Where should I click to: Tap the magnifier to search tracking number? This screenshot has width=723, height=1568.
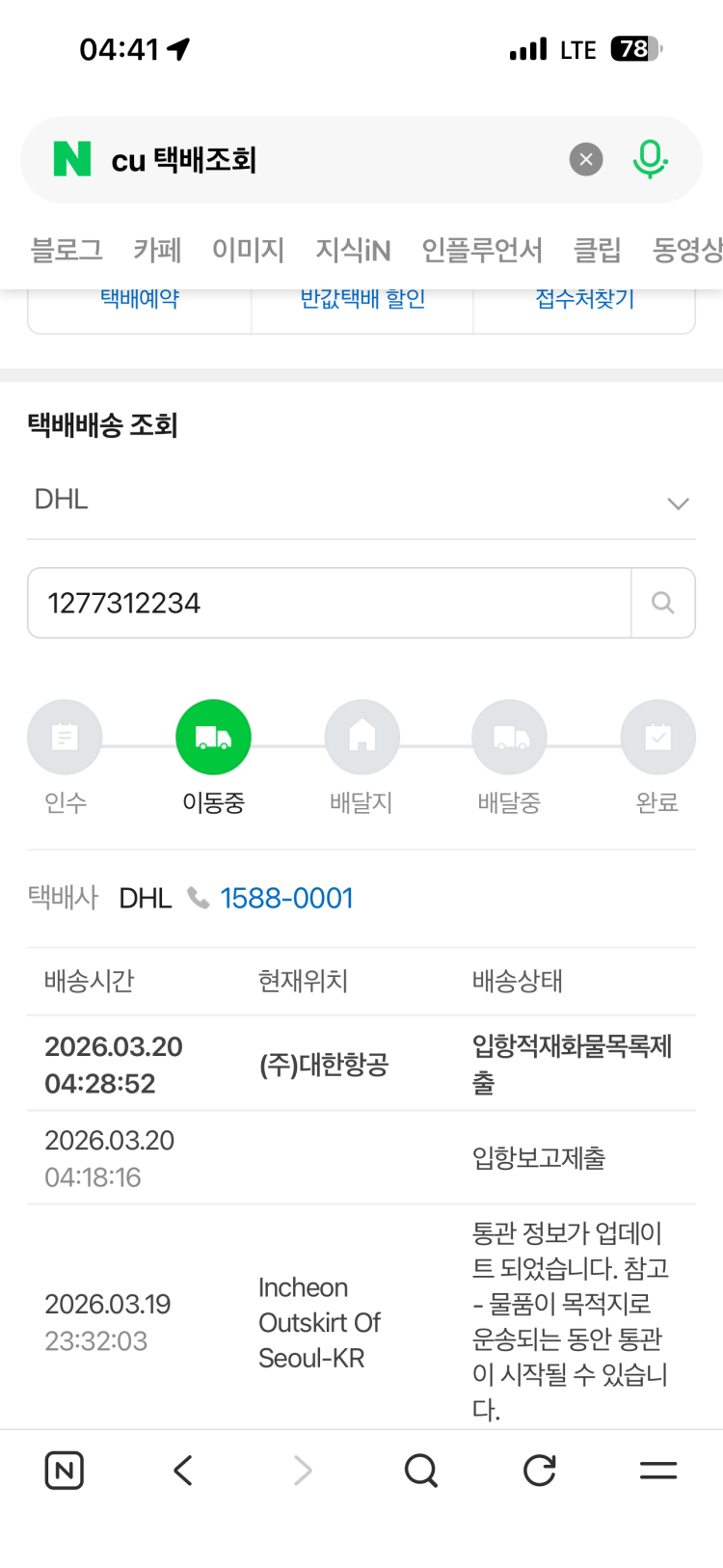(x=663, y=602)
